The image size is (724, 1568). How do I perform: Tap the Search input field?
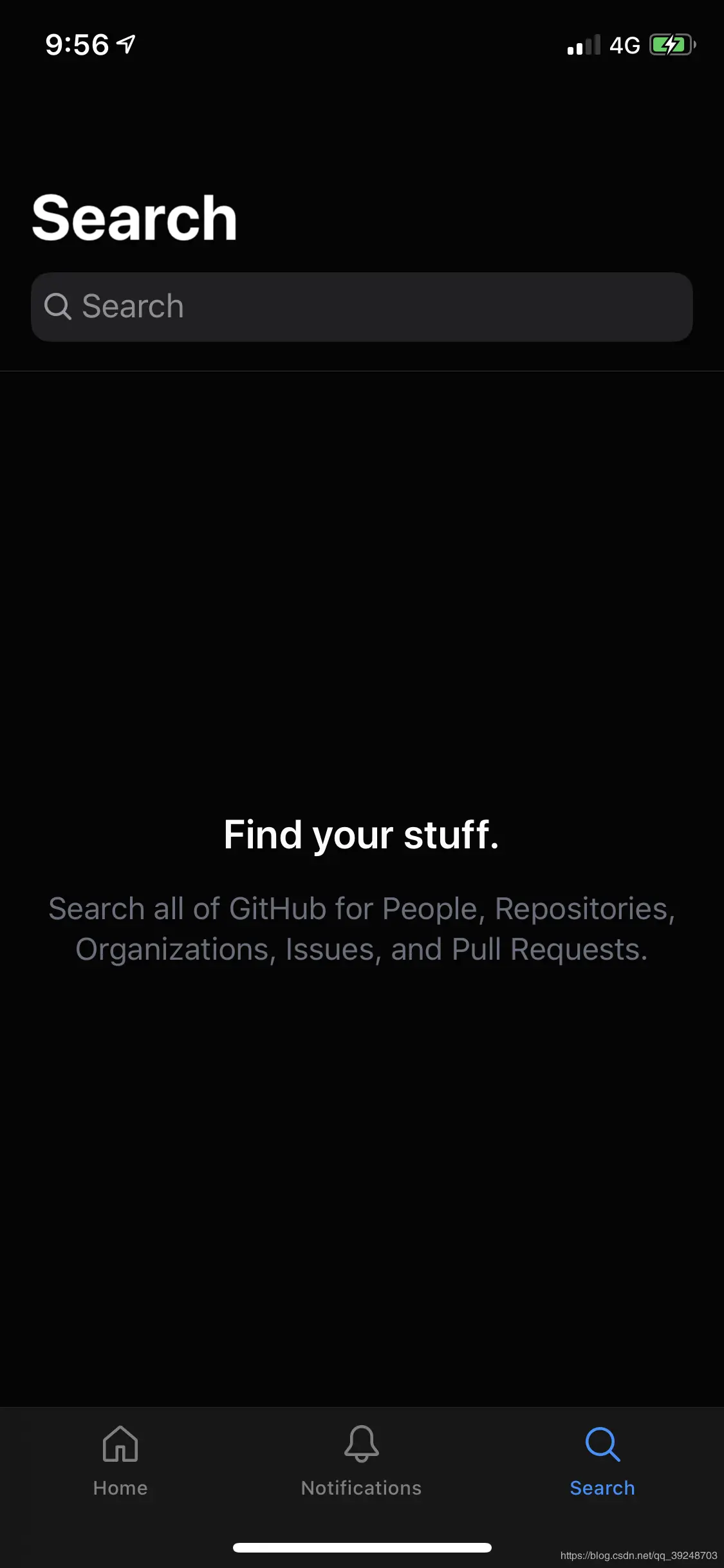coord(362,306)
